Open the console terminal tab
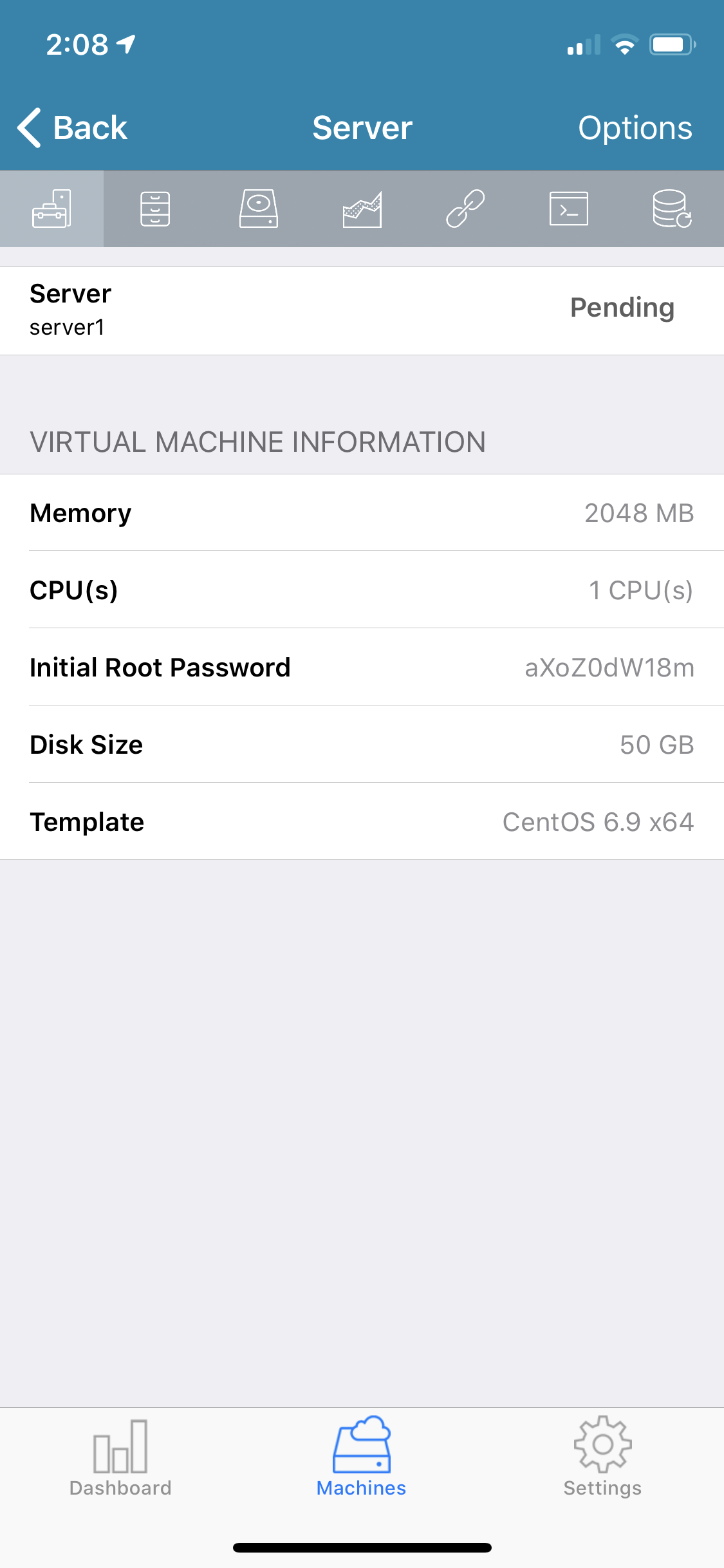This screenshot has height=1568, width=724. click(x=569, y=209)
